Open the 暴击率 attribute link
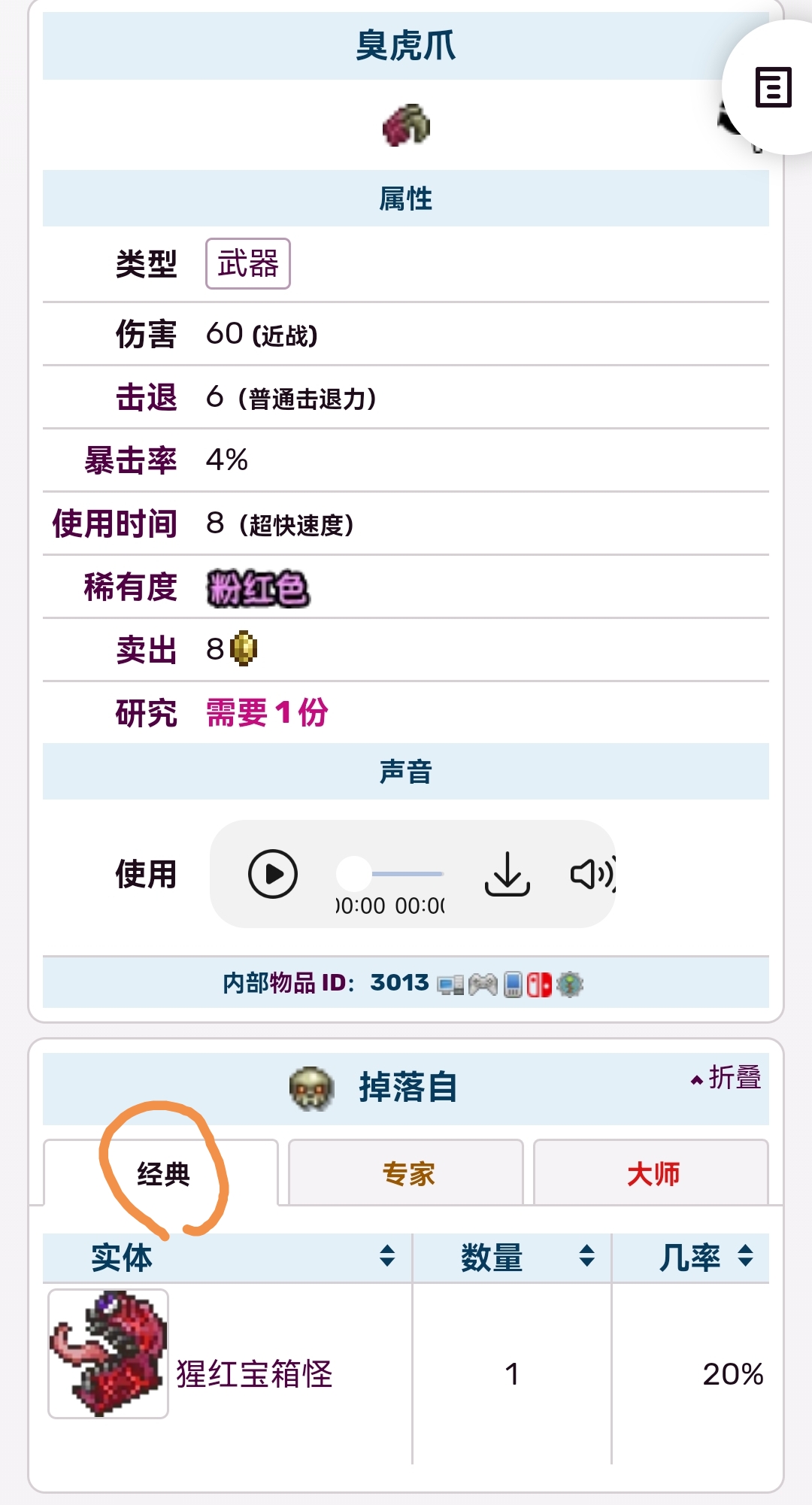812x1505 pixels. (x=131, y=460)
